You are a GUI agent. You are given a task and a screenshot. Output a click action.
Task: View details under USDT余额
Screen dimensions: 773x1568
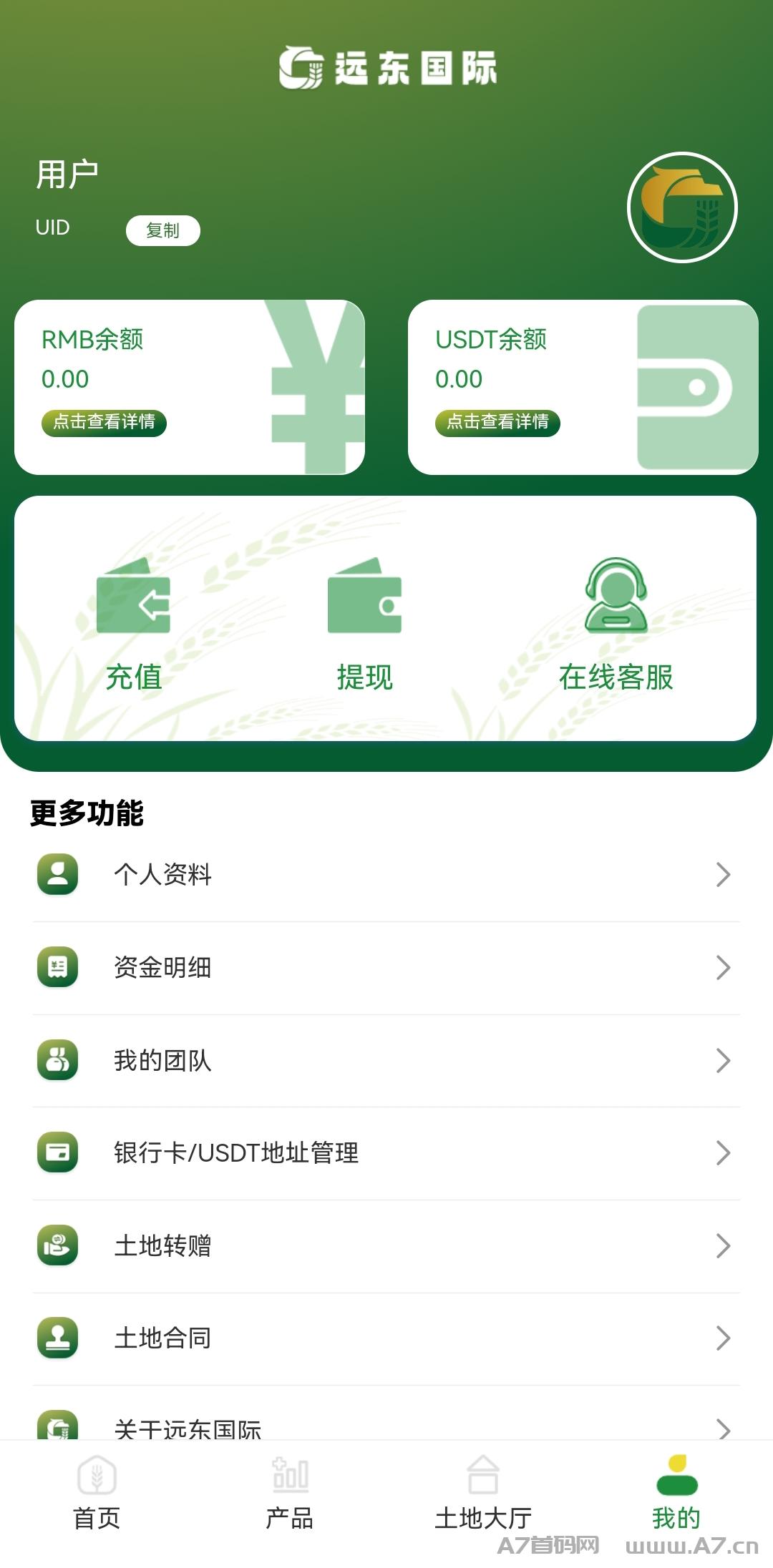[497, 422]
